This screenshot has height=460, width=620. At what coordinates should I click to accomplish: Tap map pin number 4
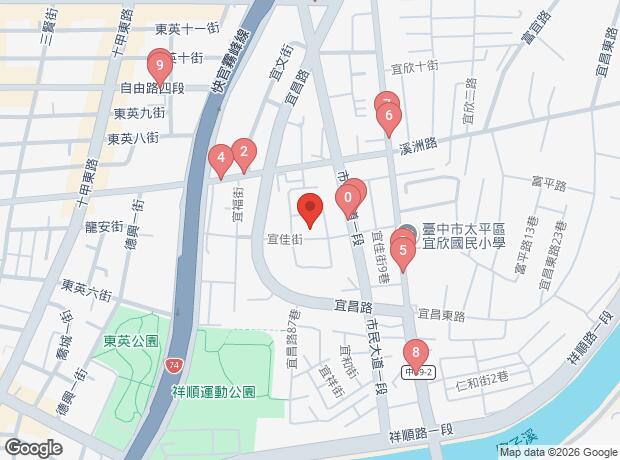point(221,159)
